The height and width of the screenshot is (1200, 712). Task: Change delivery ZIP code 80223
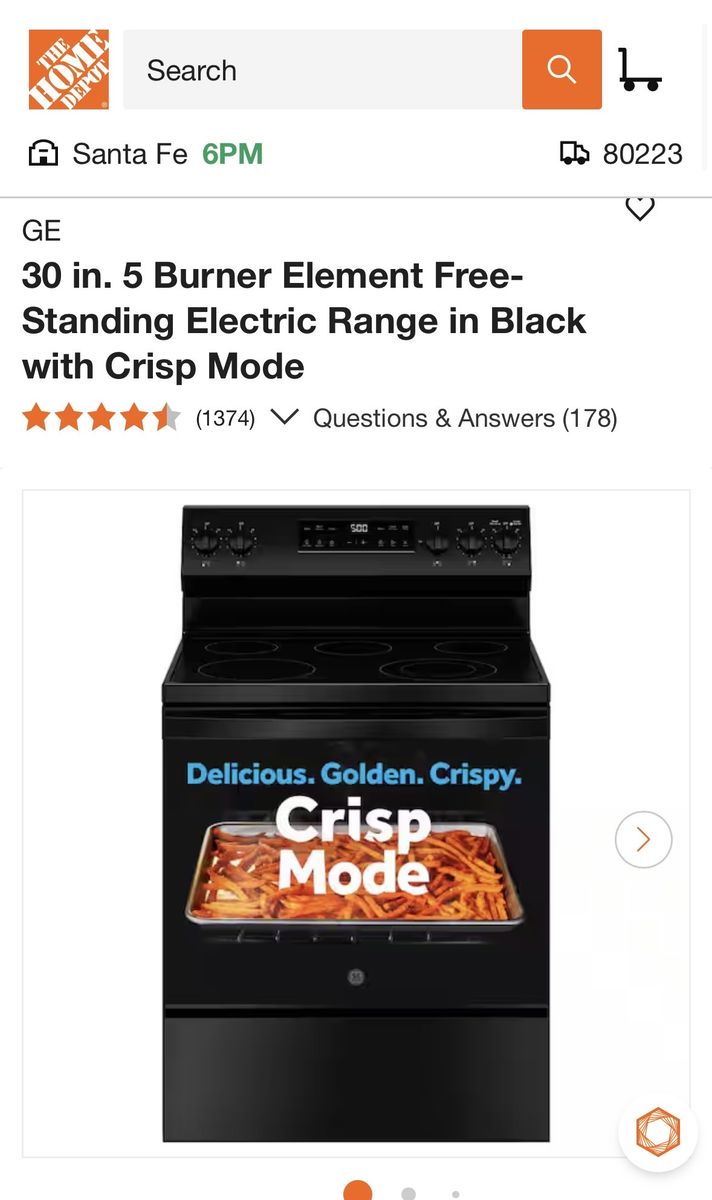(x=622, y=154)
